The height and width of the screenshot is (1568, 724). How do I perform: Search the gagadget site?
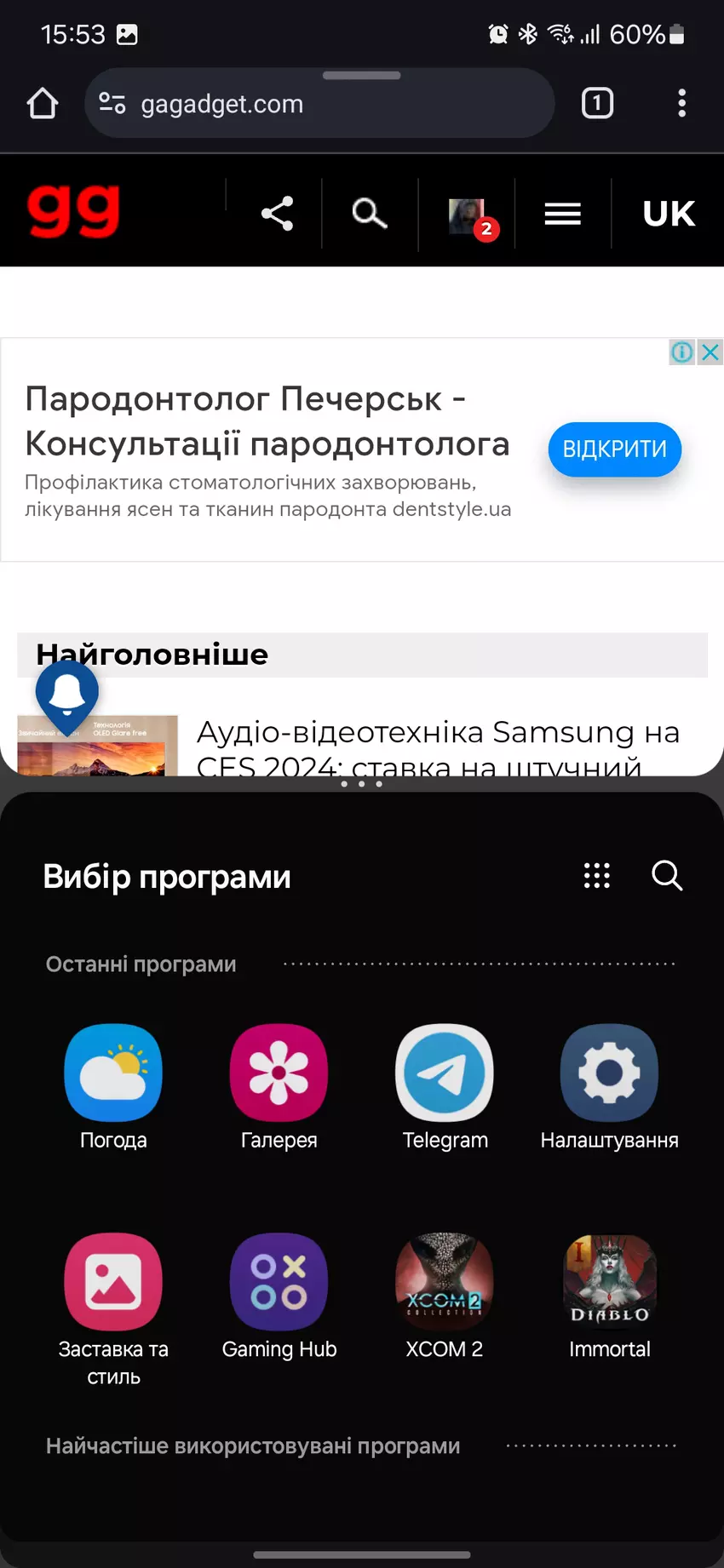(370, 214)
